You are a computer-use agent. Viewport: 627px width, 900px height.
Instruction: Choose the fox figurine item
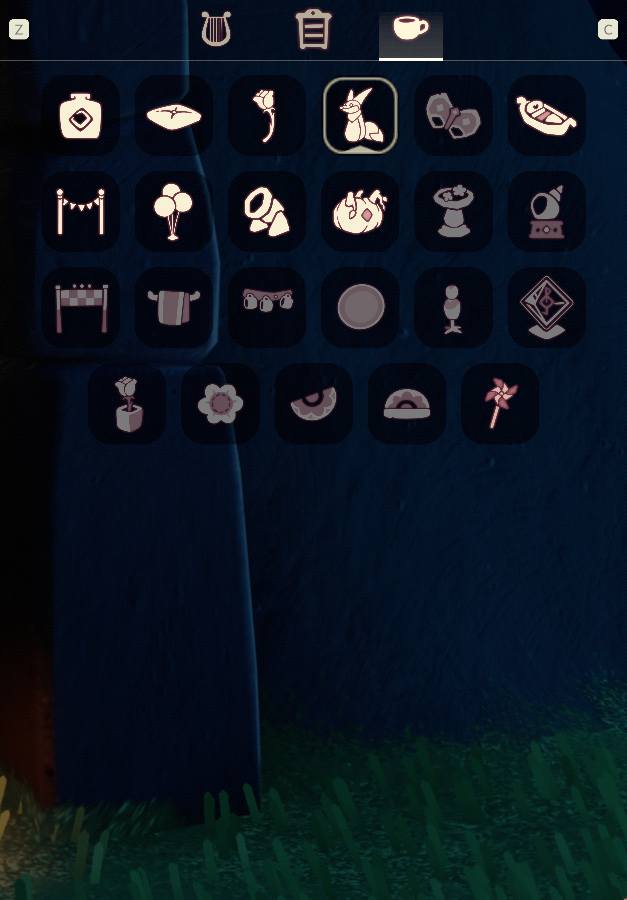pos(360,116)
